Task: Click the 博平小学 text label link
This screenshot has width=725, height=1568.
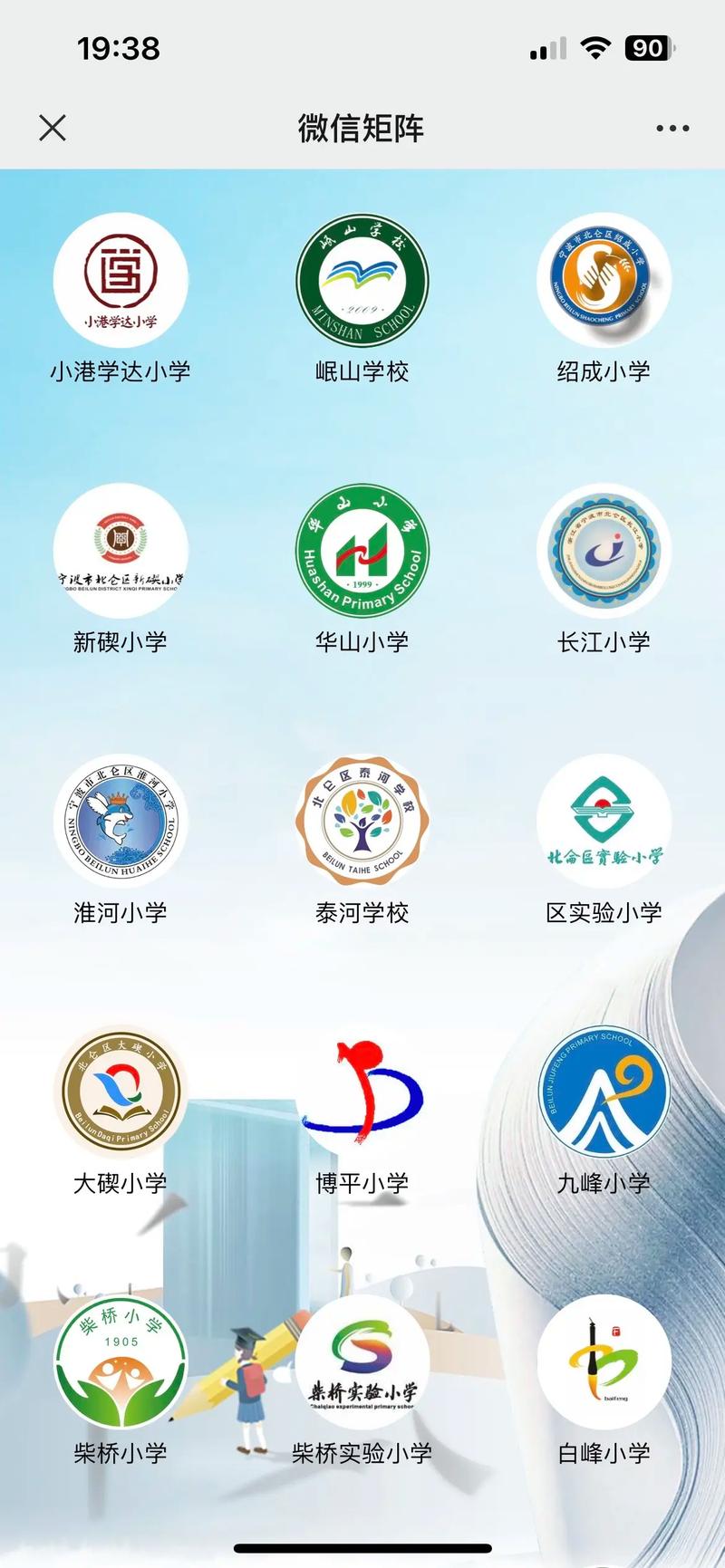Action: [362, 1182]
